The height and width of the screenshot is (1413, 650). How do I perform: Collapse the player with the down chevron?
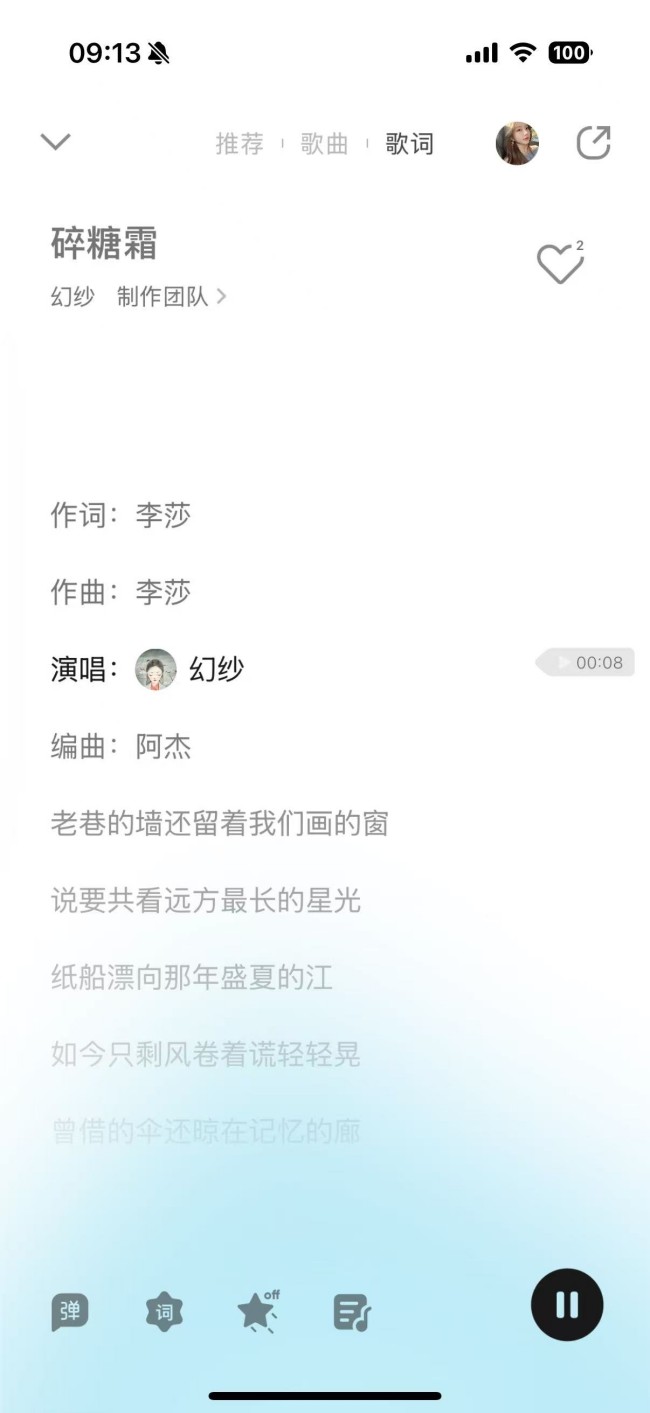coord(55,142)
